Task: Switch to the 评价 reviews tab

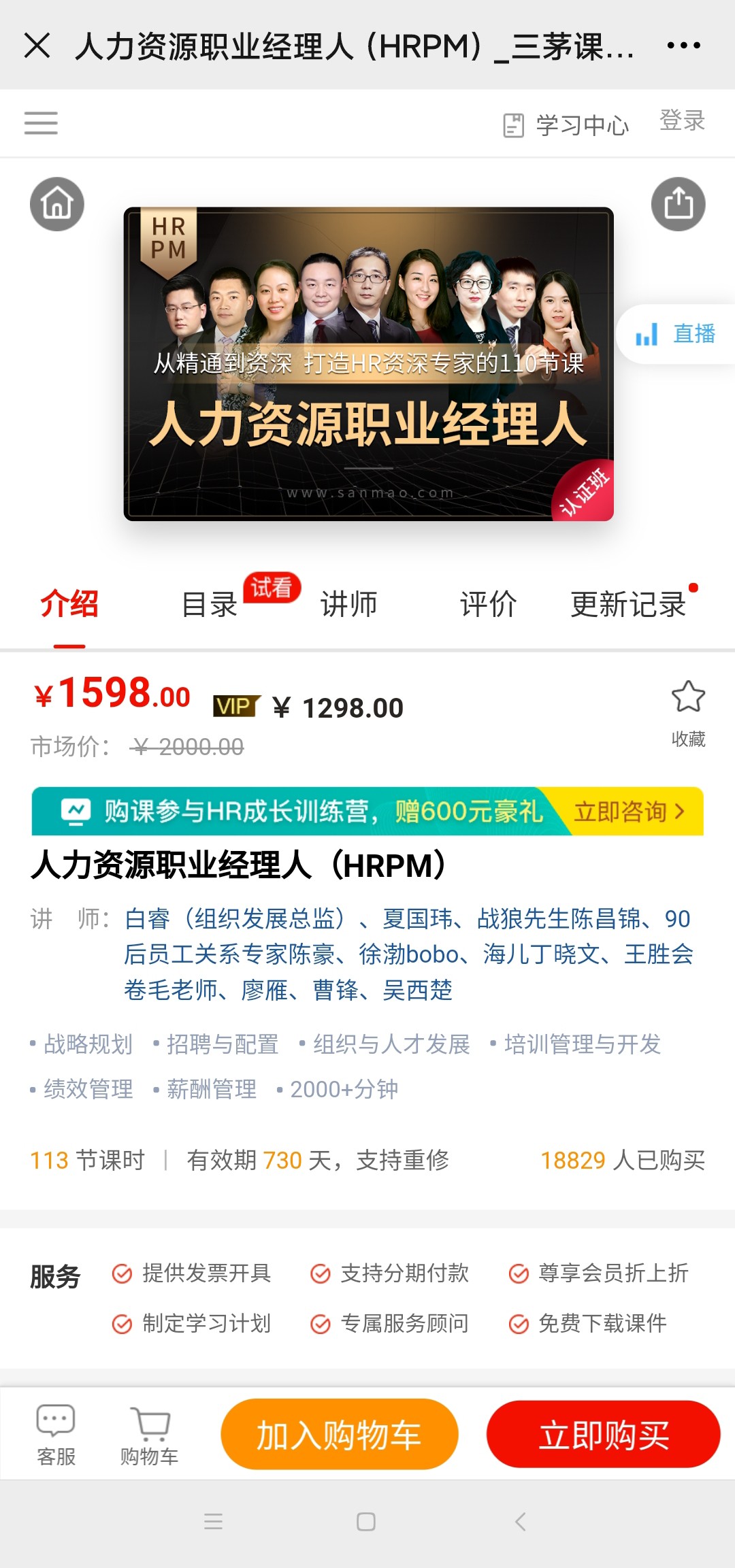Action: click(488, 604)
